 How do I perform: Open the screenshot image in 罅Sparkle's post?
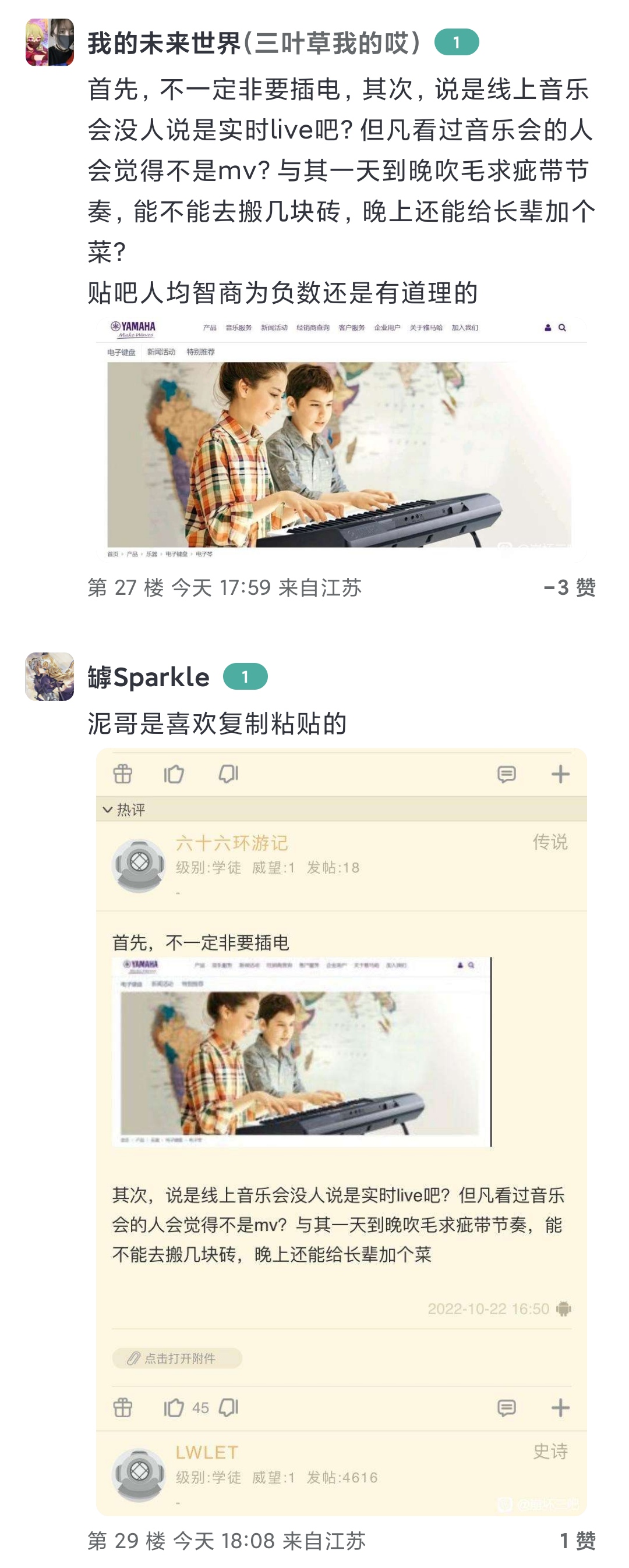pyautogui.click(x=340, y=1131)
